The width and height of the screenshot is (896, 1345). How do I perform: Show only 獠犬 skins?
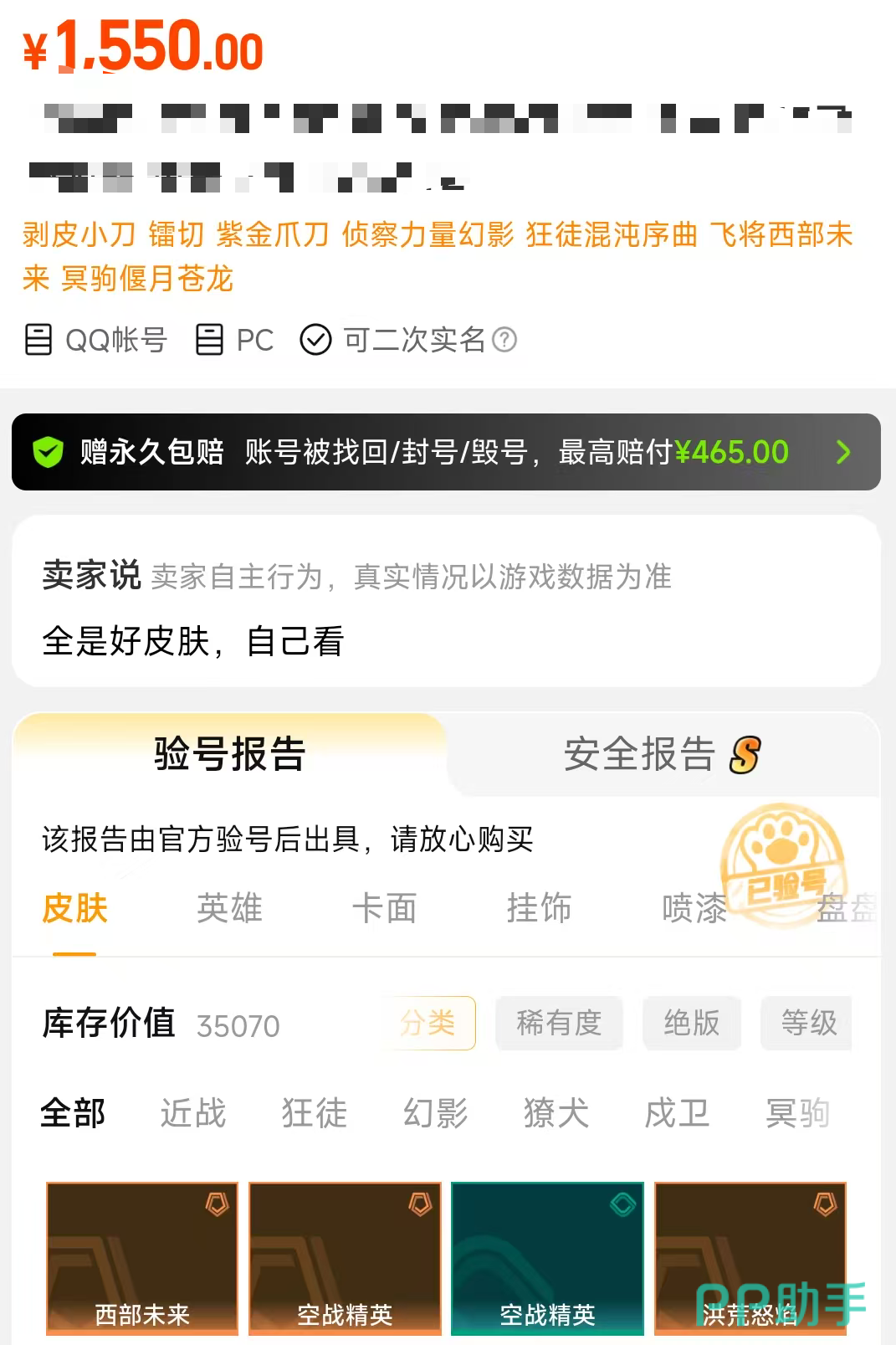coord(556,1113)
